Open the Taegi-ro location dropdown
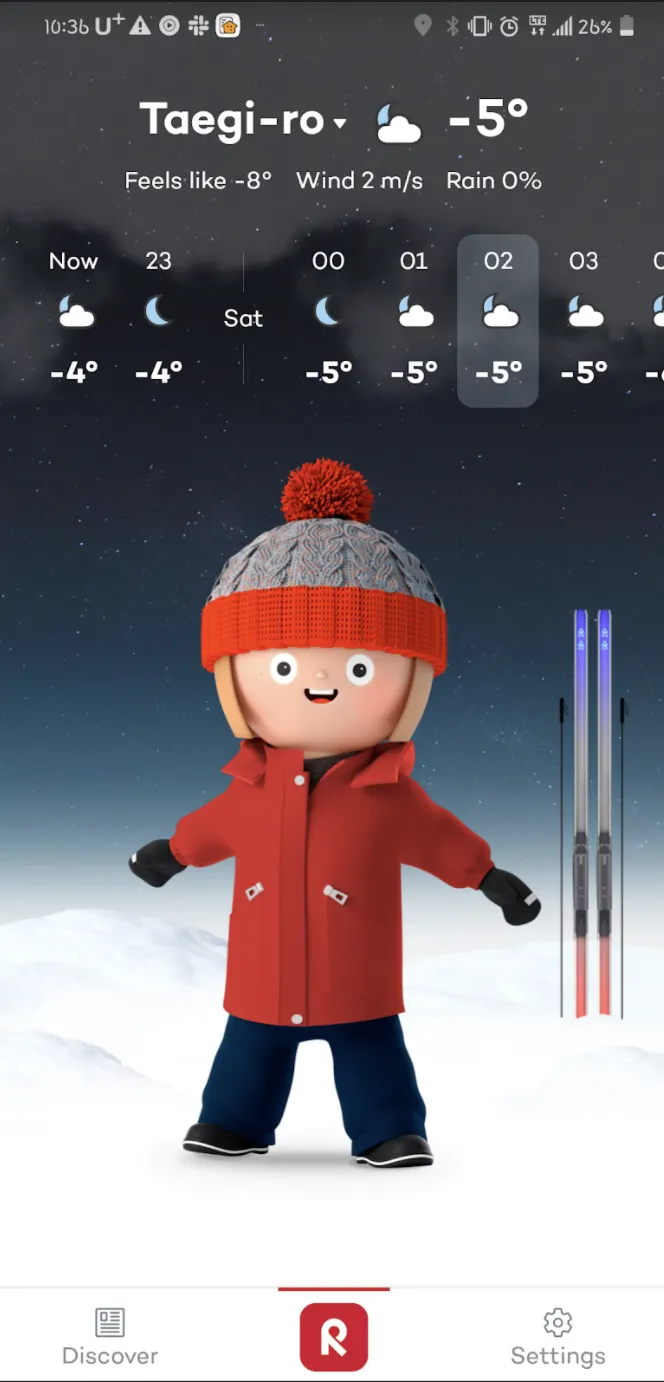Image resolution: width=664 pixels, height=1382 pixels. [243, 121]
